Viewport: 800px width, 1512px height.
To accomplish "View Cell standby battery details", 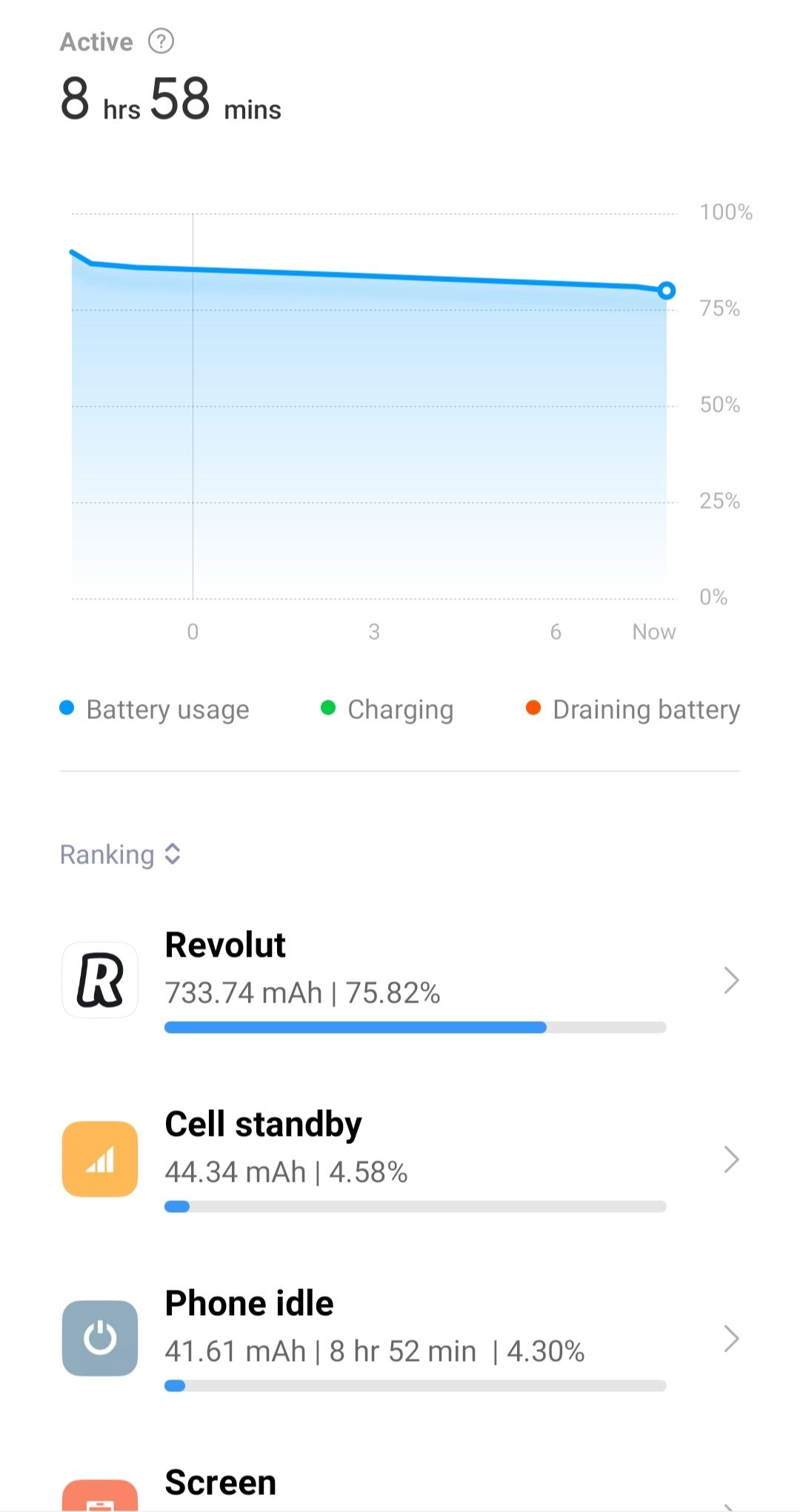I will point(400,1160).
